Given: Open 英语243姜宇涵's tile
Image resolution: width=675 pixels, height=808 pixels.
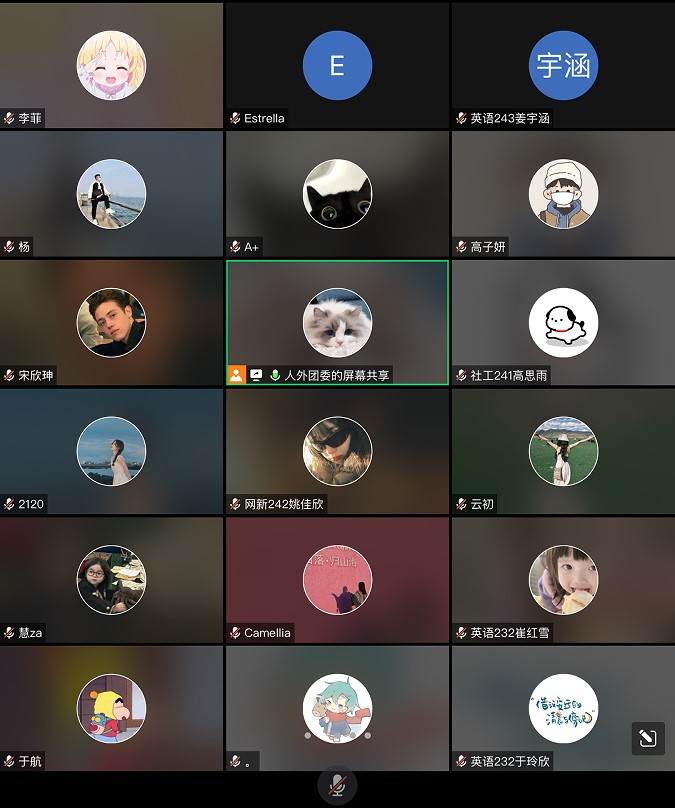Looking at the screenshot, I should [563, 66].
